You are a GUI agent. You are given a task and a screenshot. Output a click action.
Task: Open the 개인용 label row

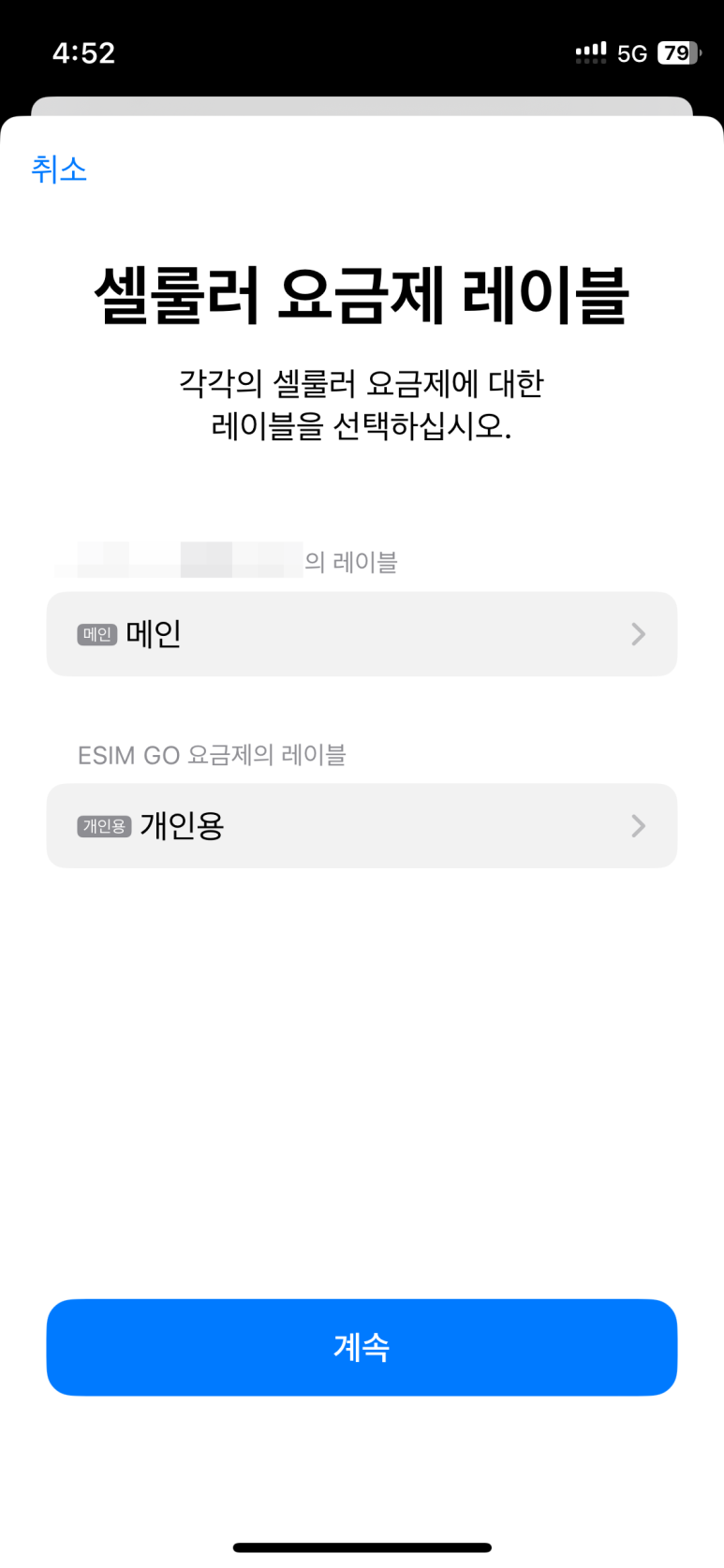362,826
